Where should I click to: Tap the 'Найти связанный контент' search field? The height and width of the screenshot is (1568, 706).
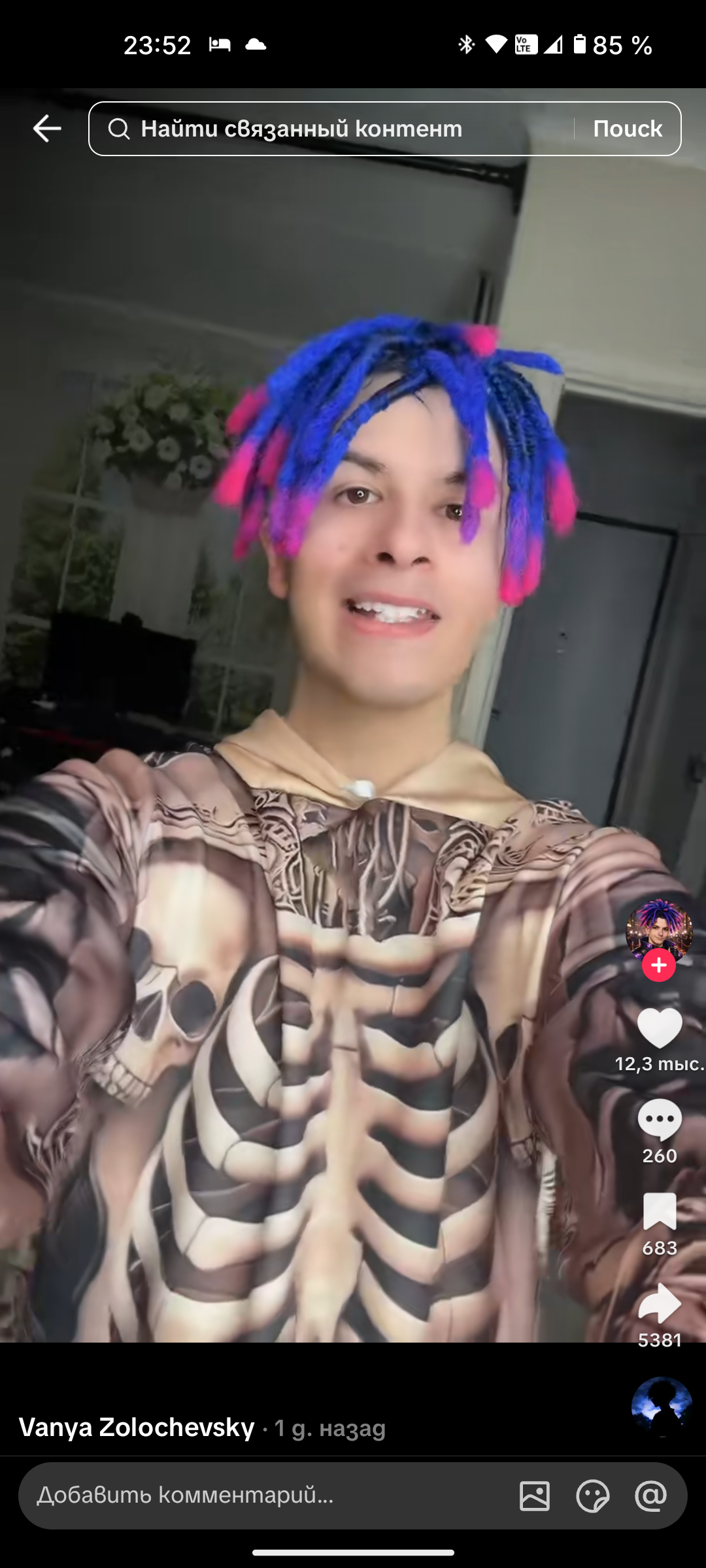tap(327, 129)
